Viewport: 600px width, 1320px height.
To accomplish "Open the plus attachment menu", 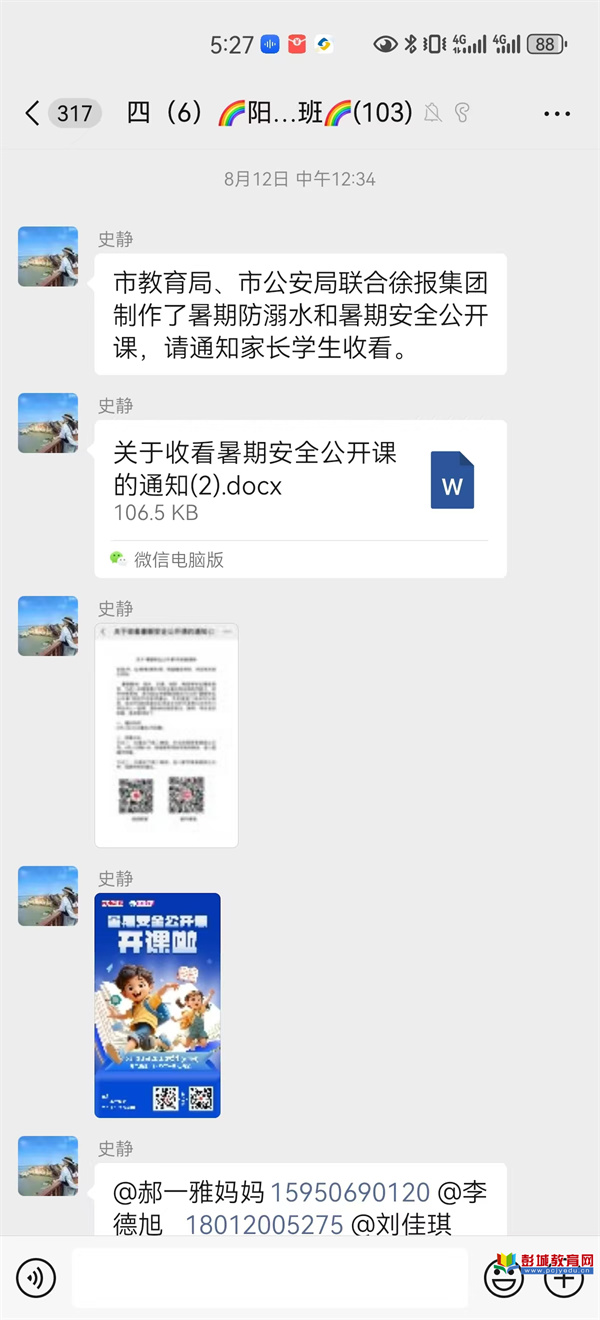I will tap(565, 1278).
